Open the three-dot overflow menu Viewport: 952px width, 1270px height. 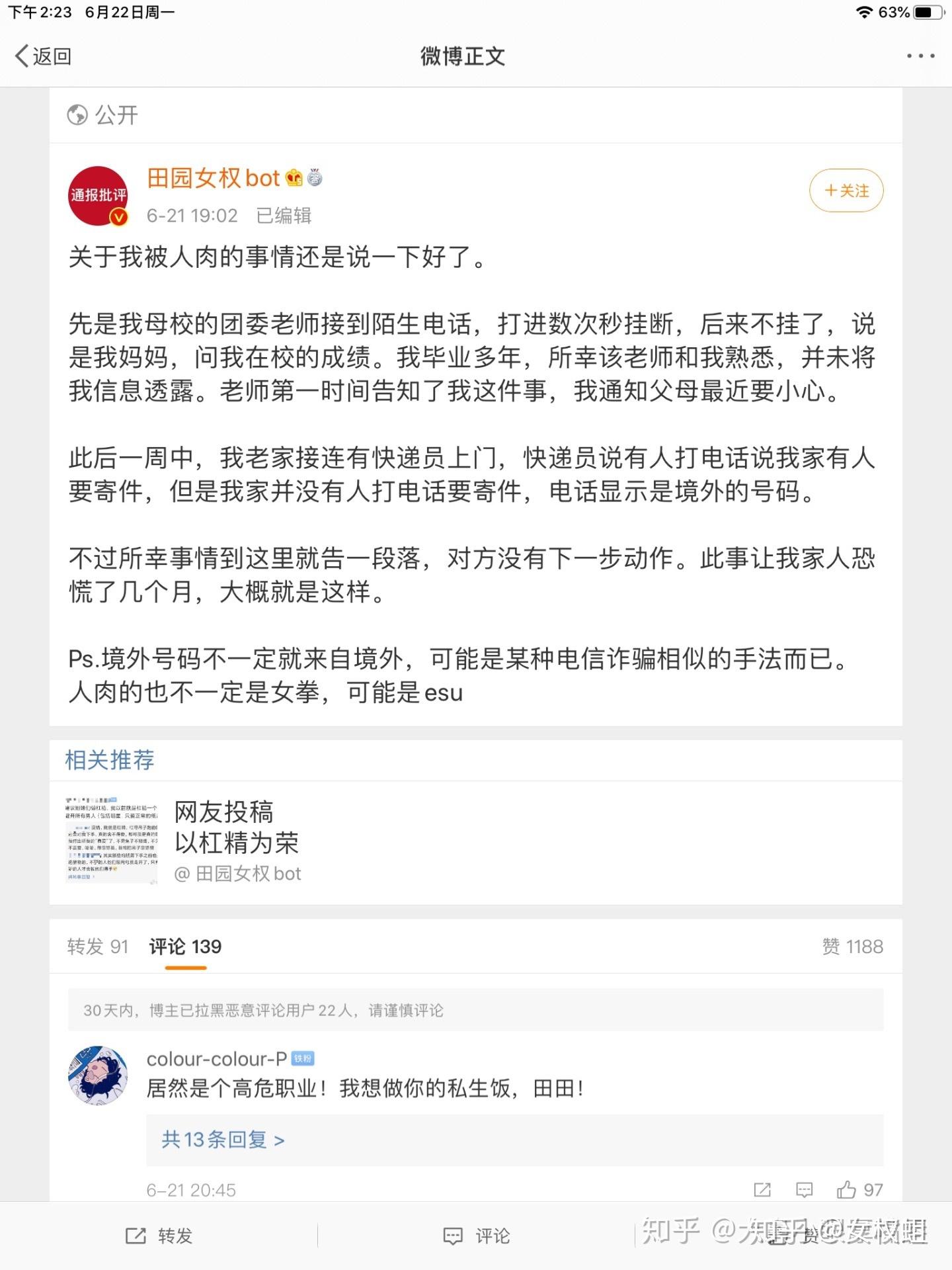click(x=920, y=56)
